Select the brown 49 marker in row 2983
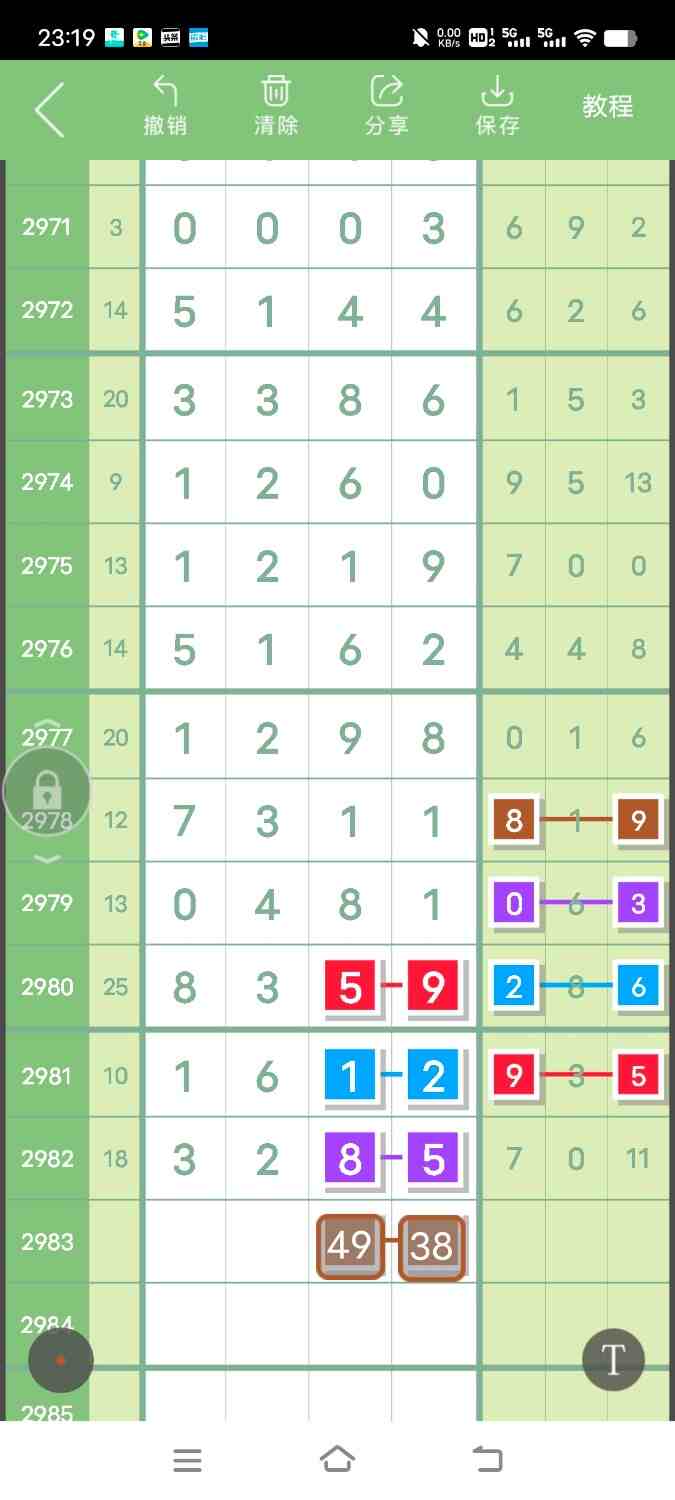 [350, 1246]
